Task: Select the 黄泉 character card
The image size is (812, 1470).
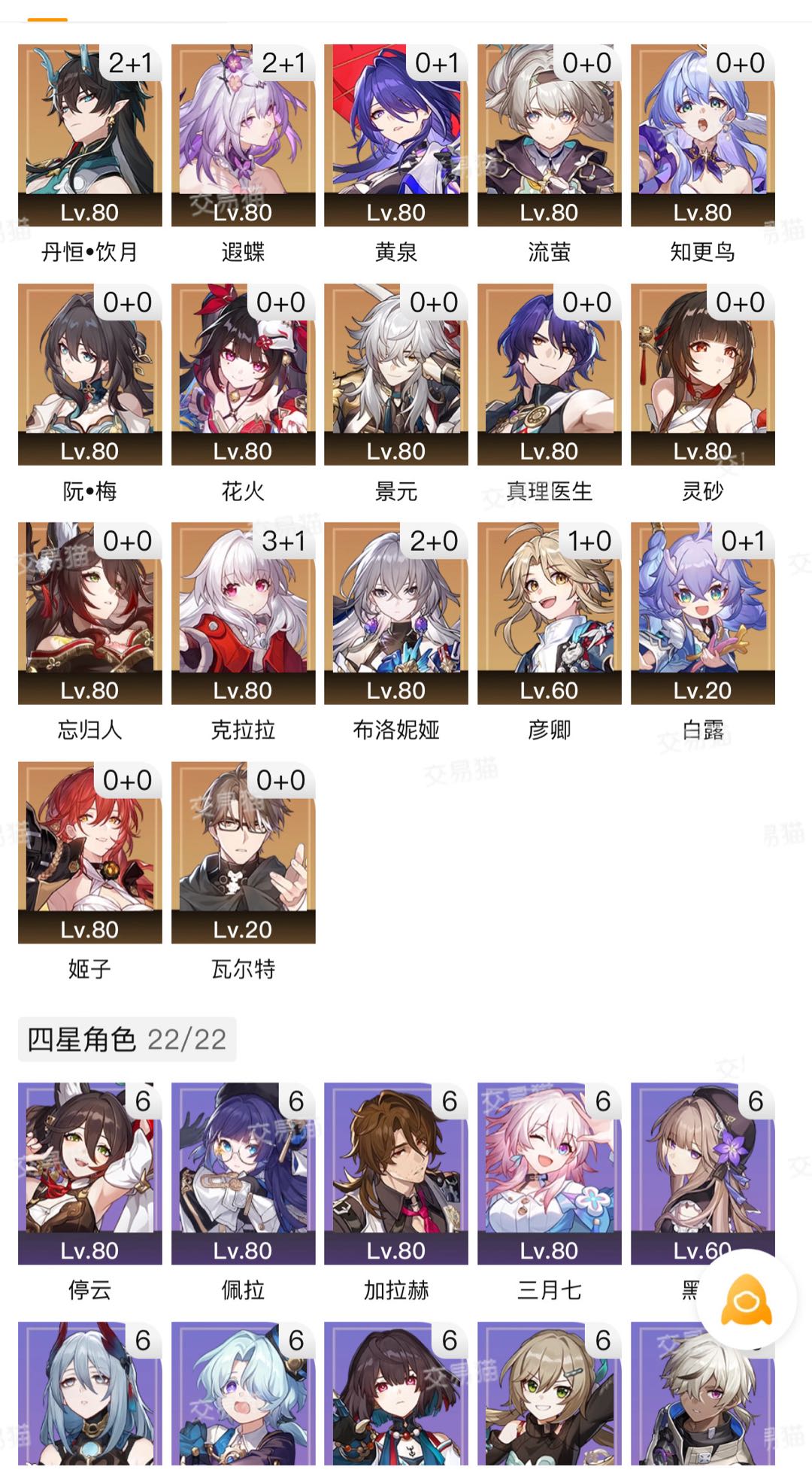Action: (396, 135)
